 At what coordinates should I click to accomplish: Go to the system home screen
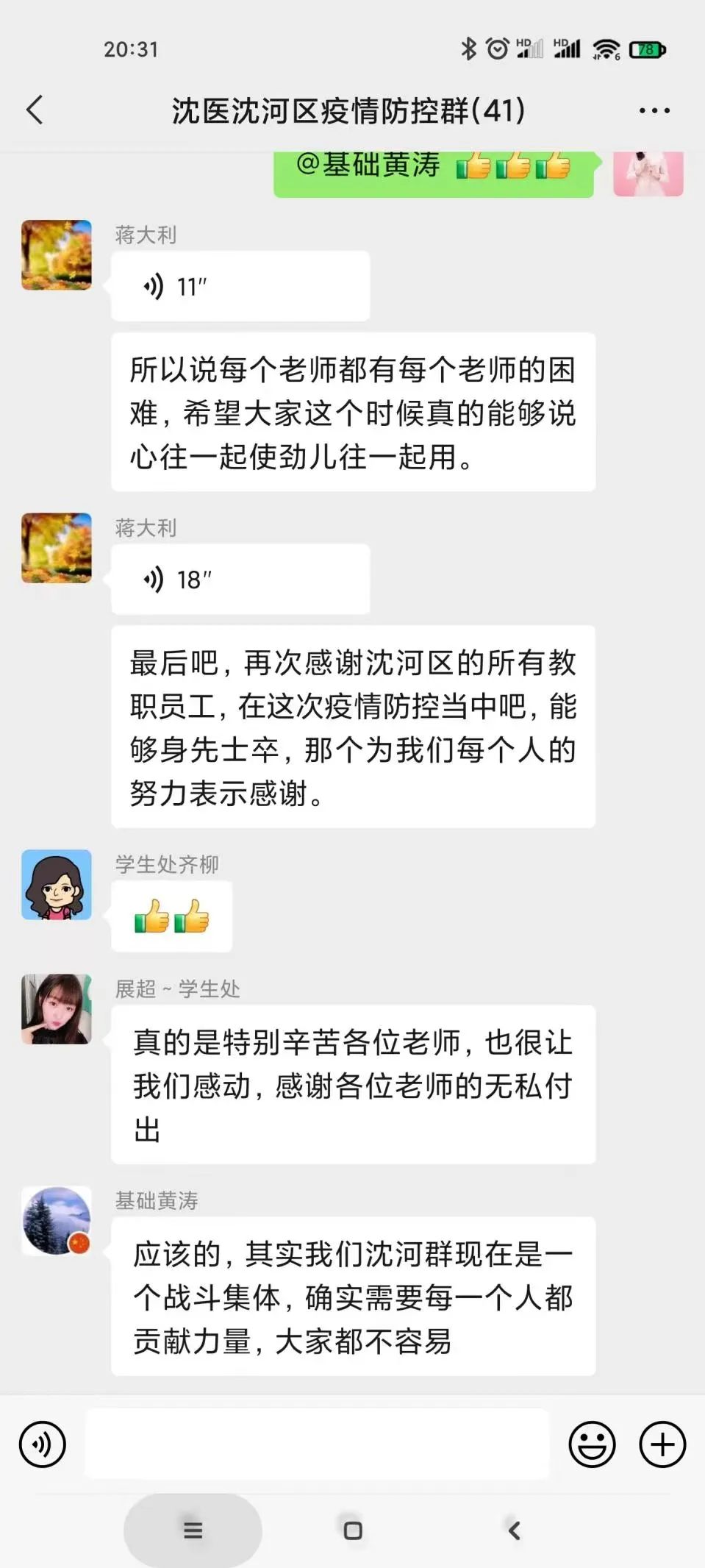click(x=353, y=1530)
